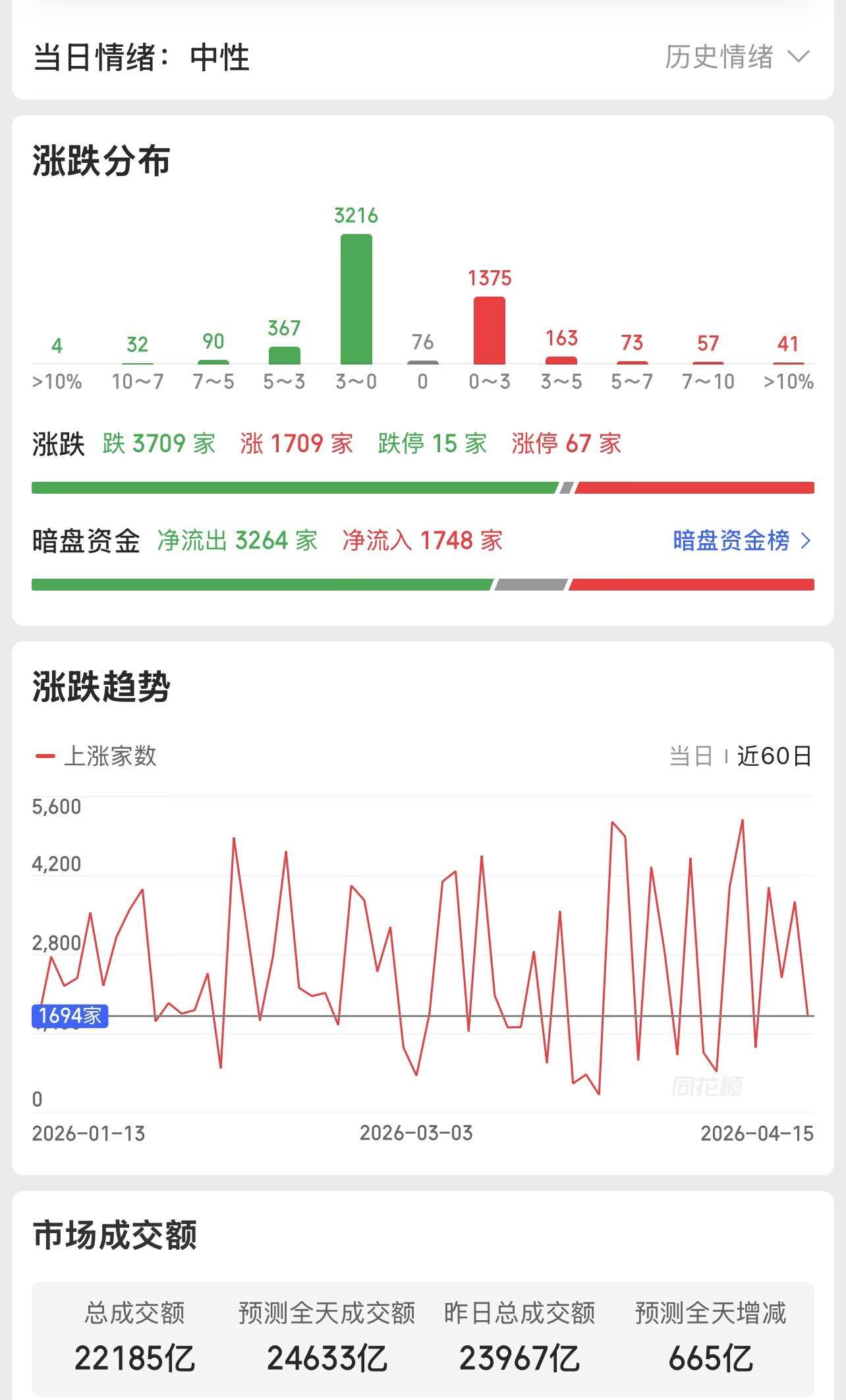Select the 近60日 trend range
Viewport: 846px width, 1400px height.
click(774, 756)
